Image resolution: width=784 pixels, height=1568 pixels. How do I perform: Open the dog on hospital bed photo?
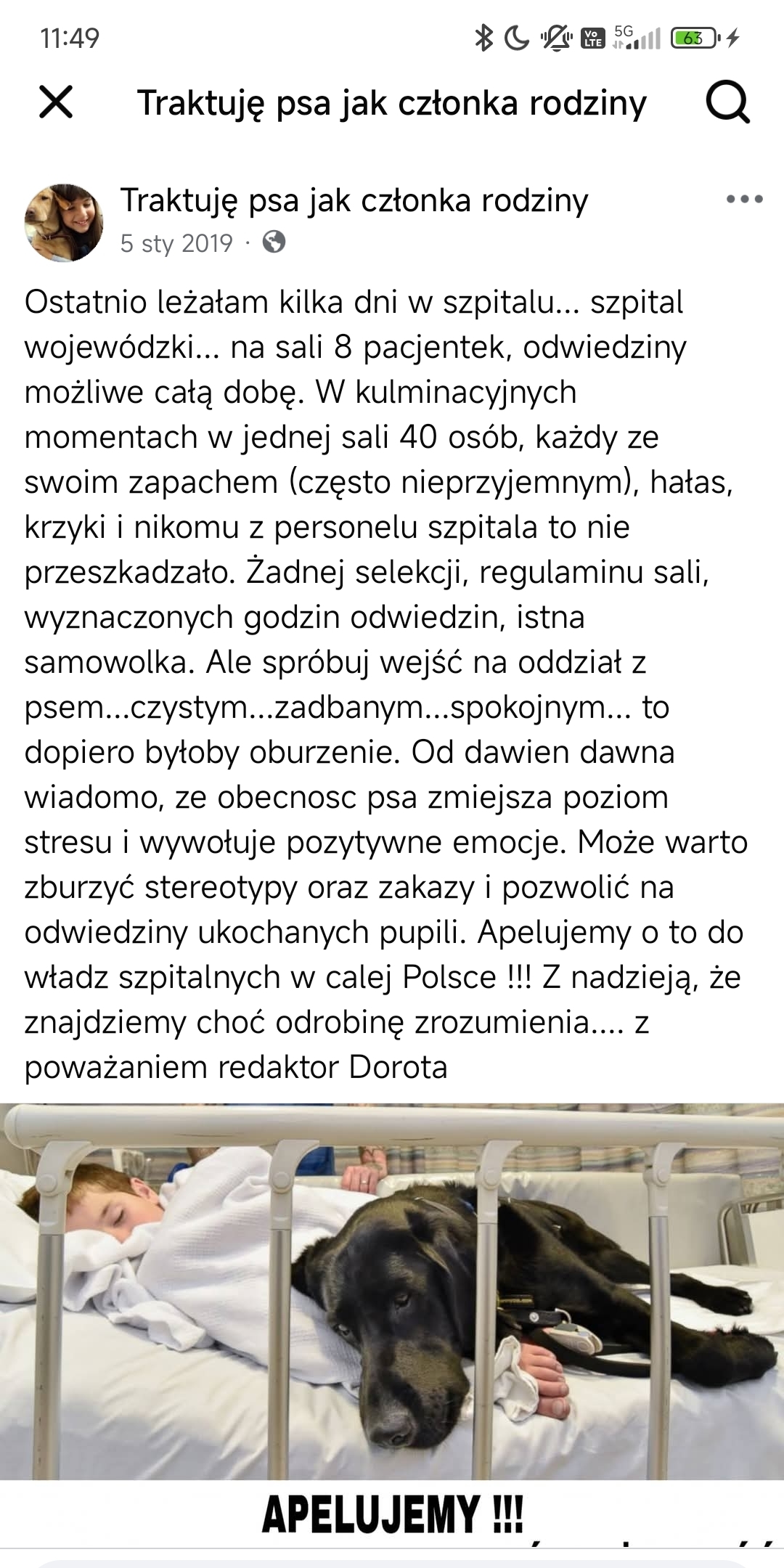(392, 1292)
